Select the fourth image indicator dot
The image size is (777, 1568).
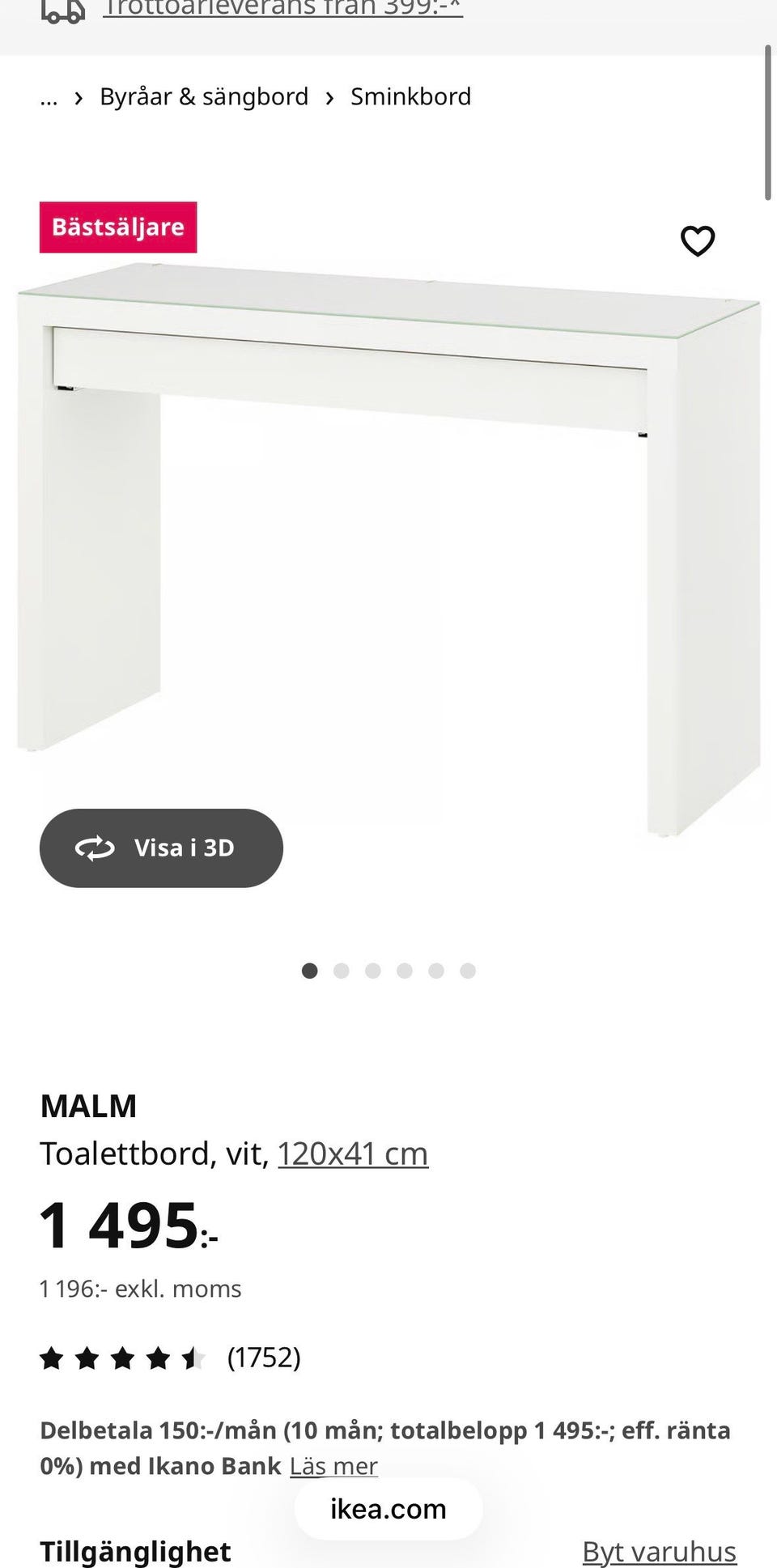click(x=404, y=971)
